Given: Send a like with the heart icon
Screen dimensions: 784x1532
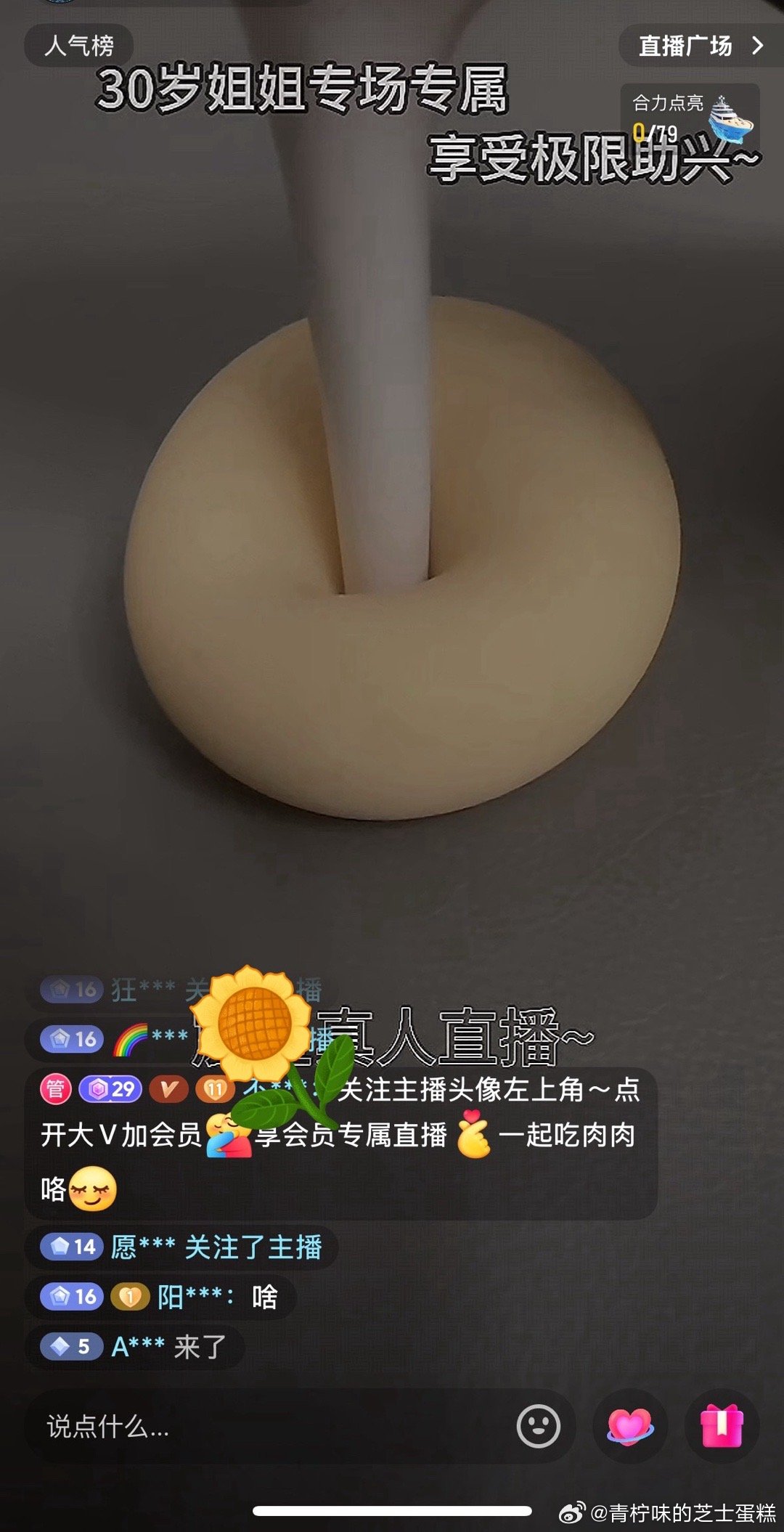Looking at the screenshot, I should (629, 1426).
